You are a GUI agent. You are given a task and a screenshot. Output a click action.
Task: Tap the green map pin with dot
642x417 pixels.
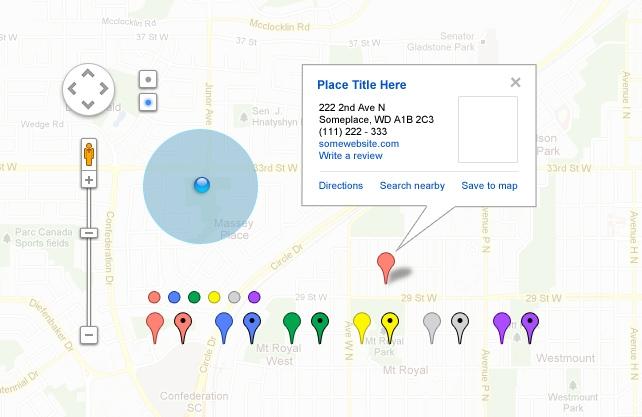(320, 324)
